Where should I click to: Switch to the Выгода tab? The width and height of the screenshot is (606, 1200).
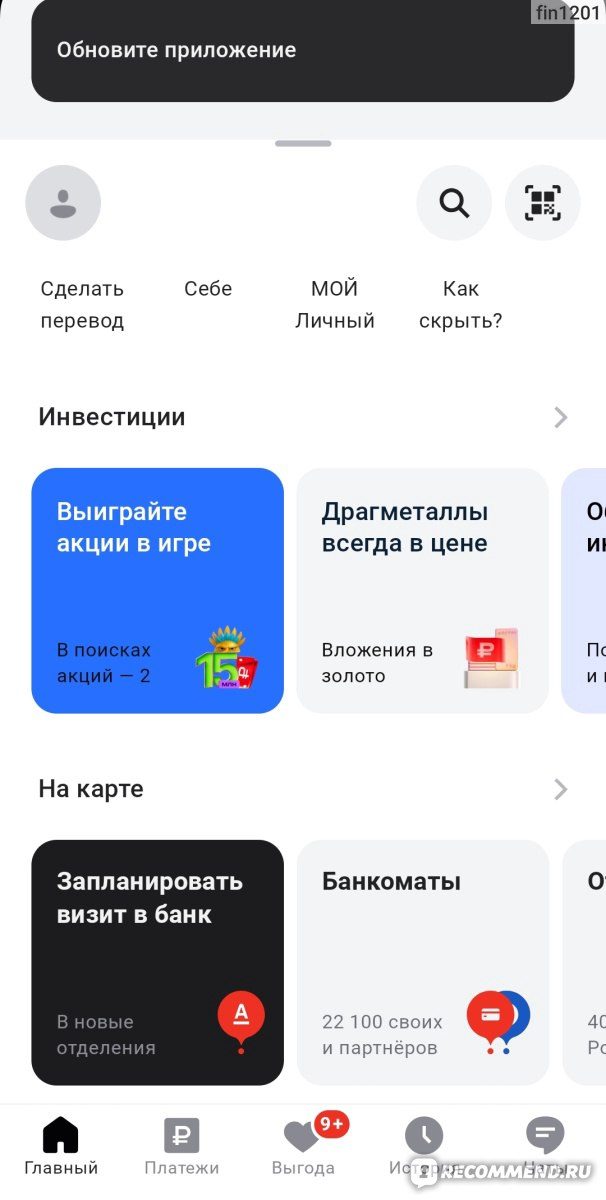point(303,1147)
